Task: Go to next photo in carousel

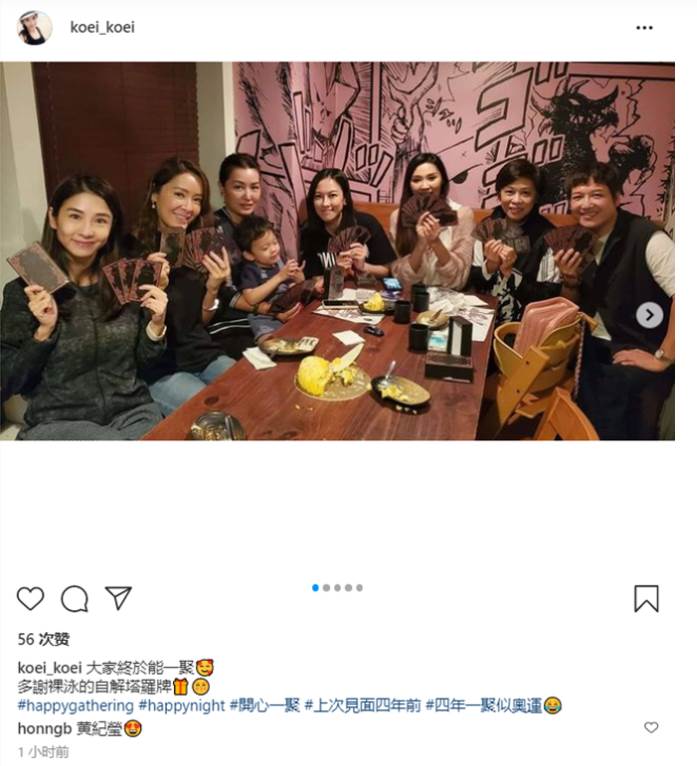Action: click(x=650, y=316)
